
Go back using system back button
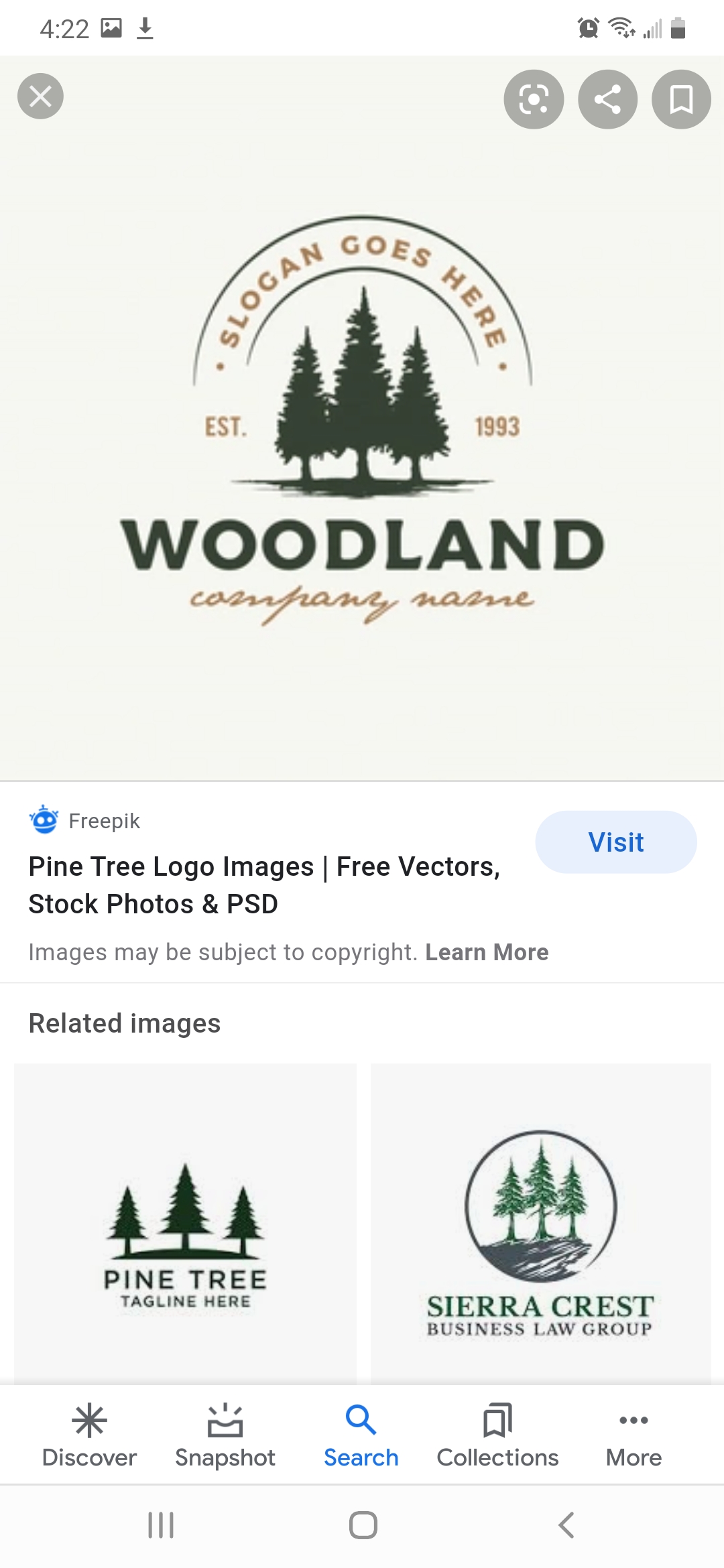pyautogui.click(x=566, y=1525)
